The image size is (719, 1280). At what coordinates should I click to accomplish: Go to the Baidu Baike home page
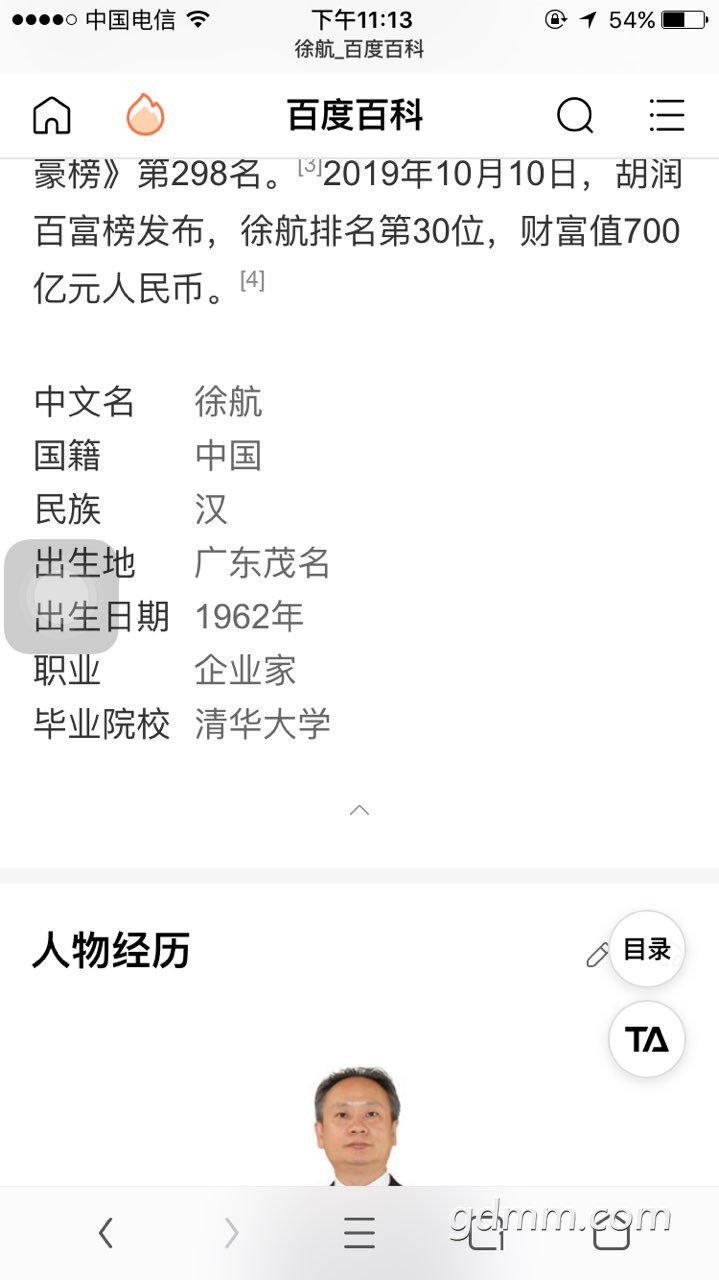click(52, 116)
